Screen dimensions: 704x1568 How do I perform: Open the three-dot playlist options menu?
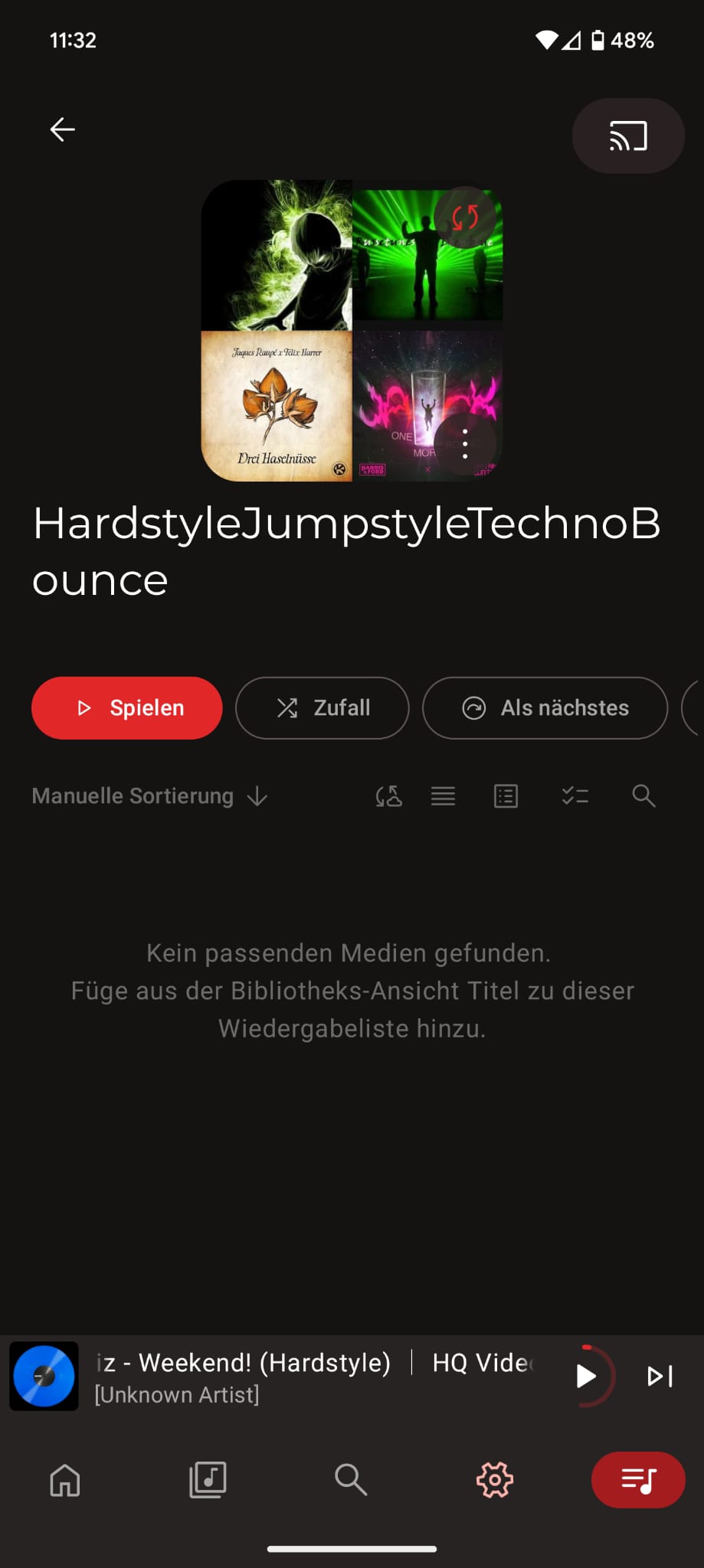tap(465, 444)
